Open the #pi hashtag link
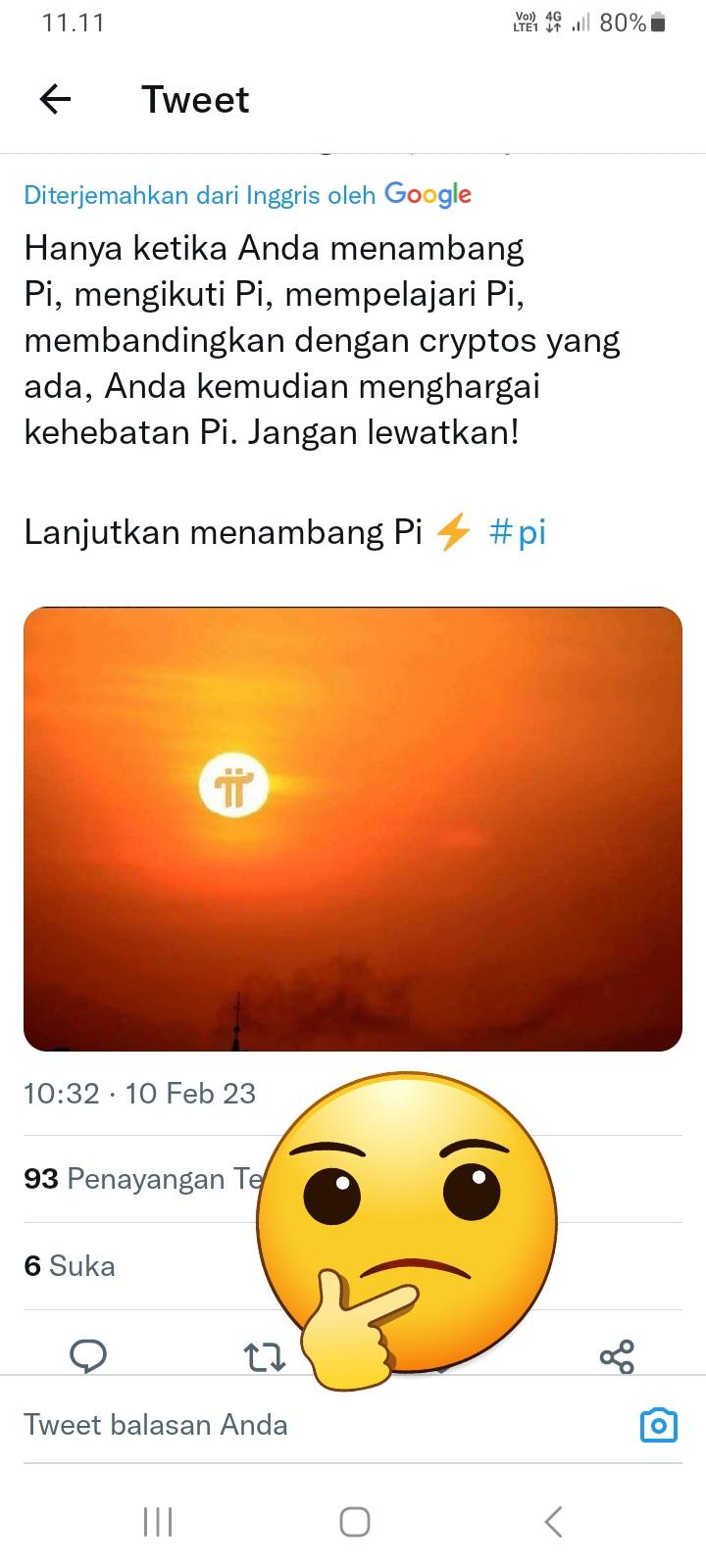706x1568 pixels. pyautogui.click(x=517, y=533)
